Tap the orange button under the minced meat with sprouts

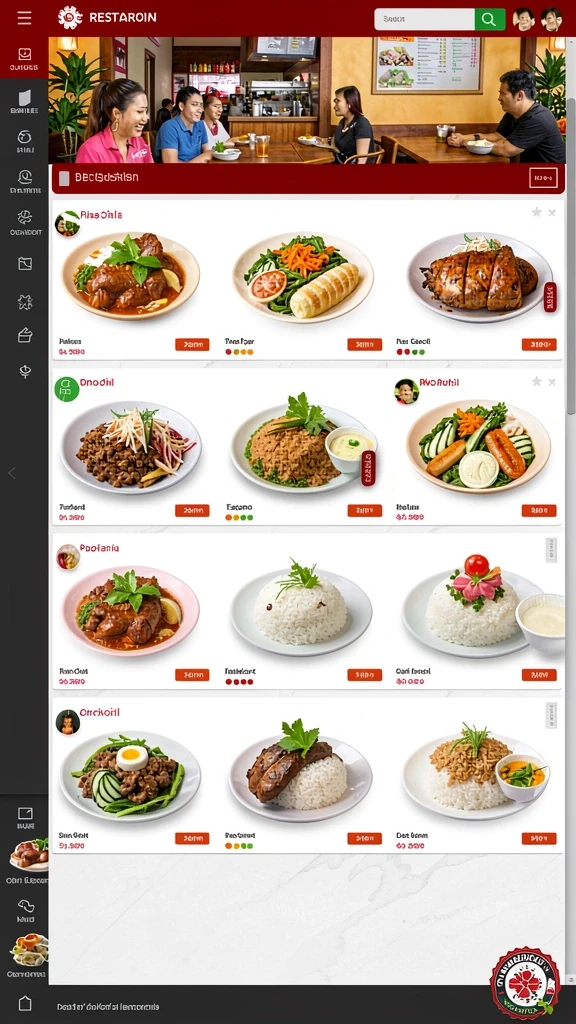click(192, 511)
